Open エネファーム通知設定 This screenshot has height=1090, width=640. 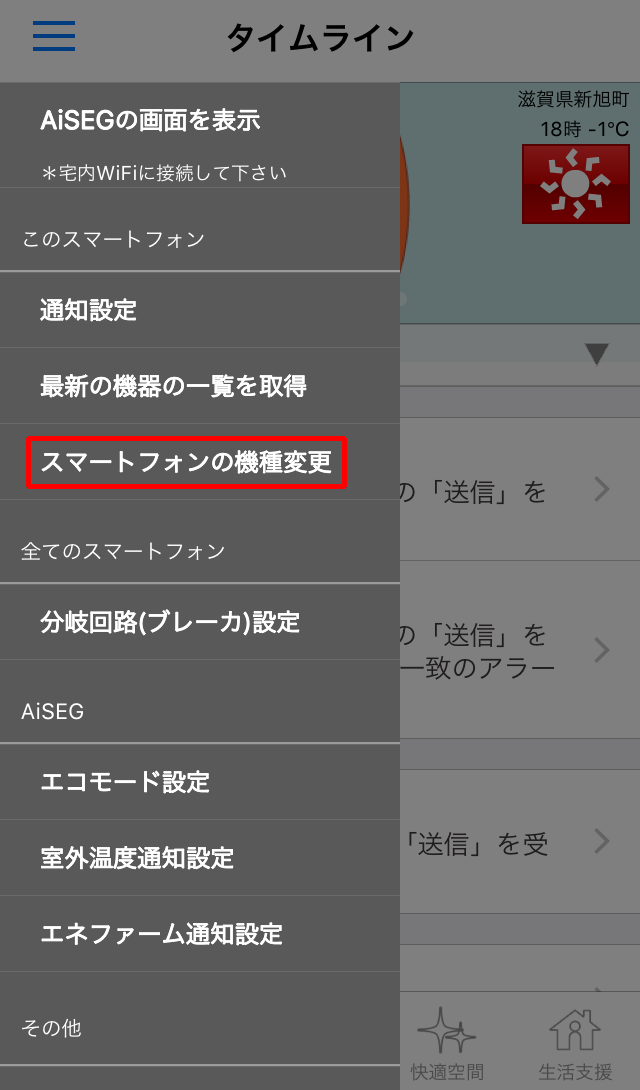coord(161,934)
